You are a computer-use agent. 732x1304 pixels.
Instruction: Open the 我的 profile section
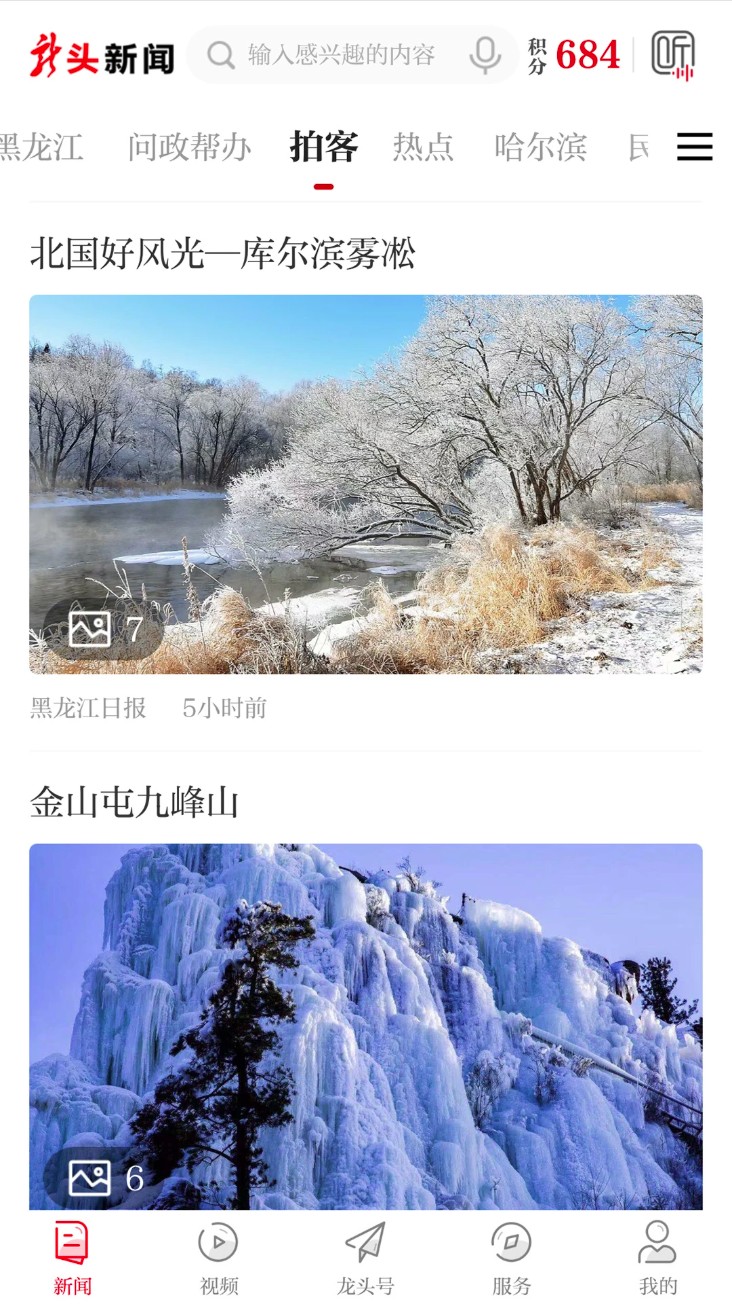[x=657, y=1255]
